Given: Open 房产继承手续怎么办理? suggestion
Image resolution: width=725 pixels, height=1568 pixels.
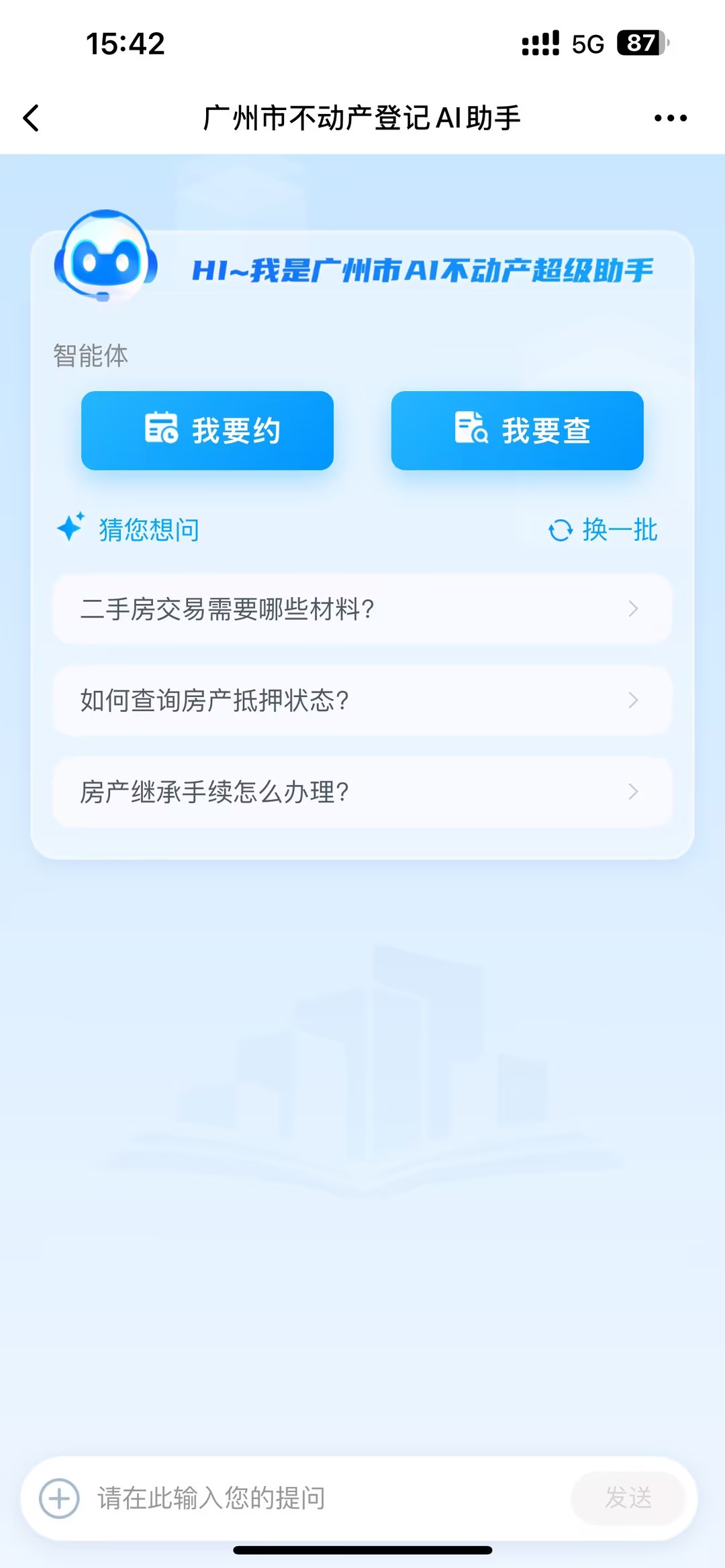Looking at the screenshot, I should click(x=362, y=792).
